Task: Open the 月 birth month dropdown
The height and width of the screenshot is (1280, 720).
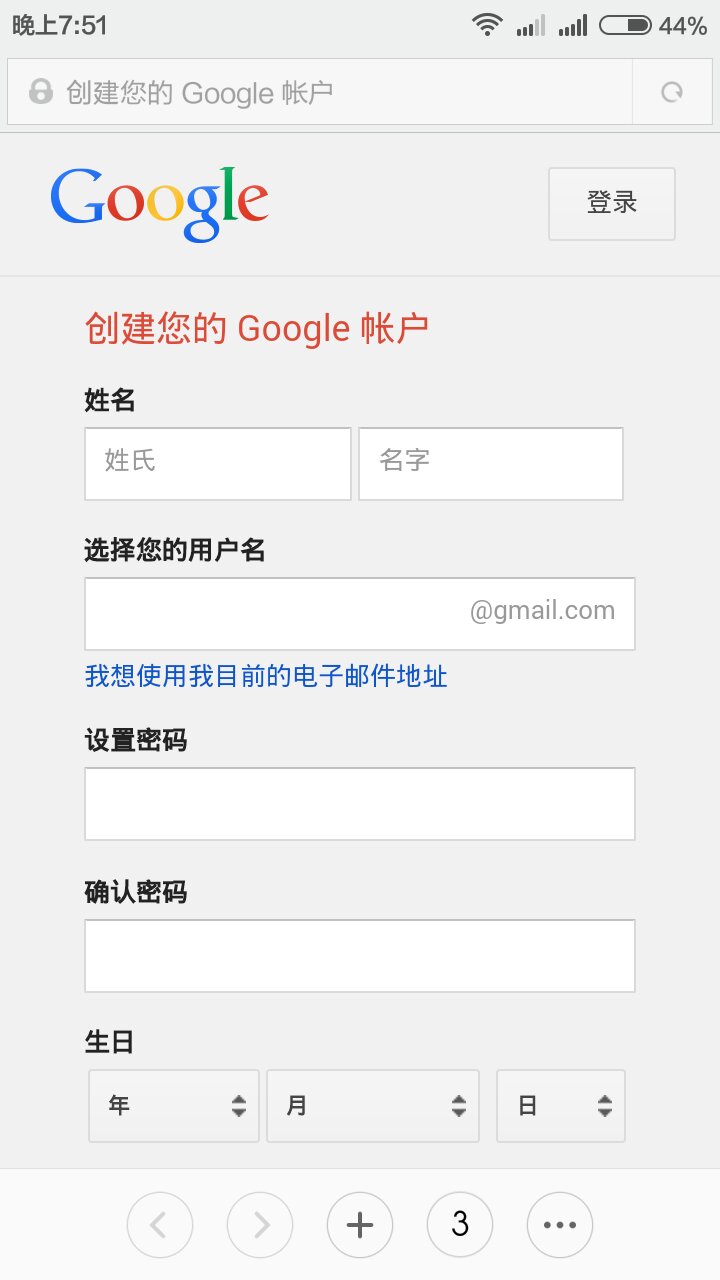Action: point(373,1106)
